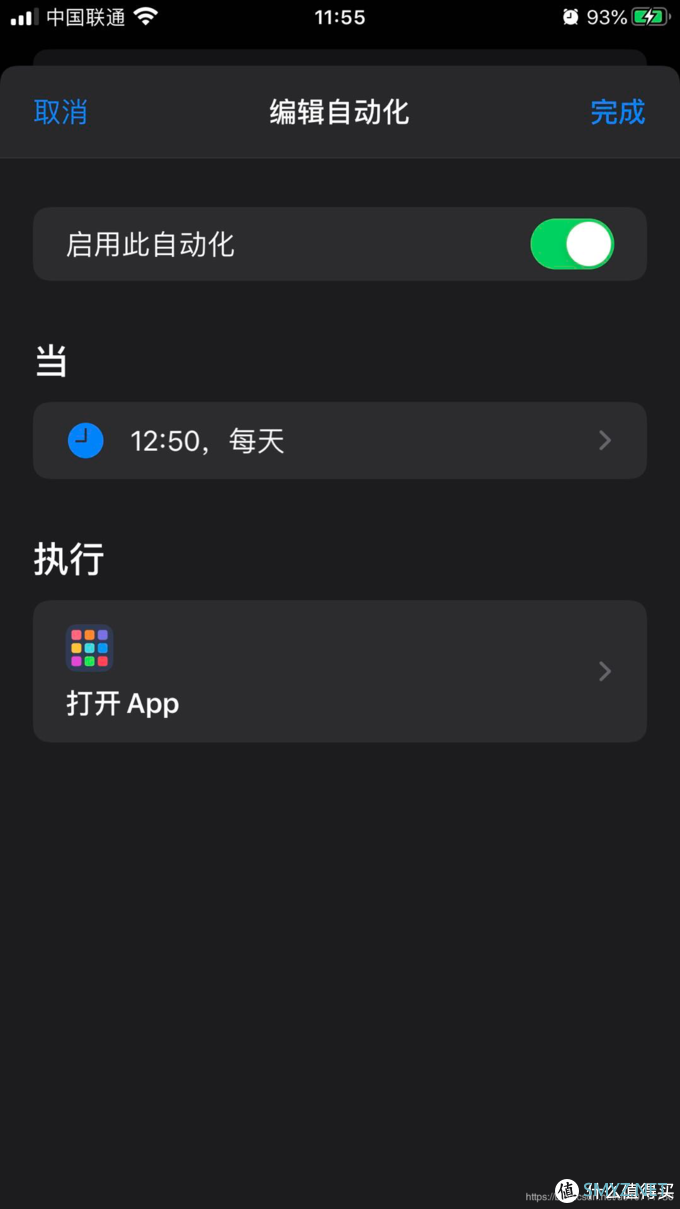Viewport: 680px width, 1209px height.
Task: Tap 完成 to save the automation
Action: (617, 112)
